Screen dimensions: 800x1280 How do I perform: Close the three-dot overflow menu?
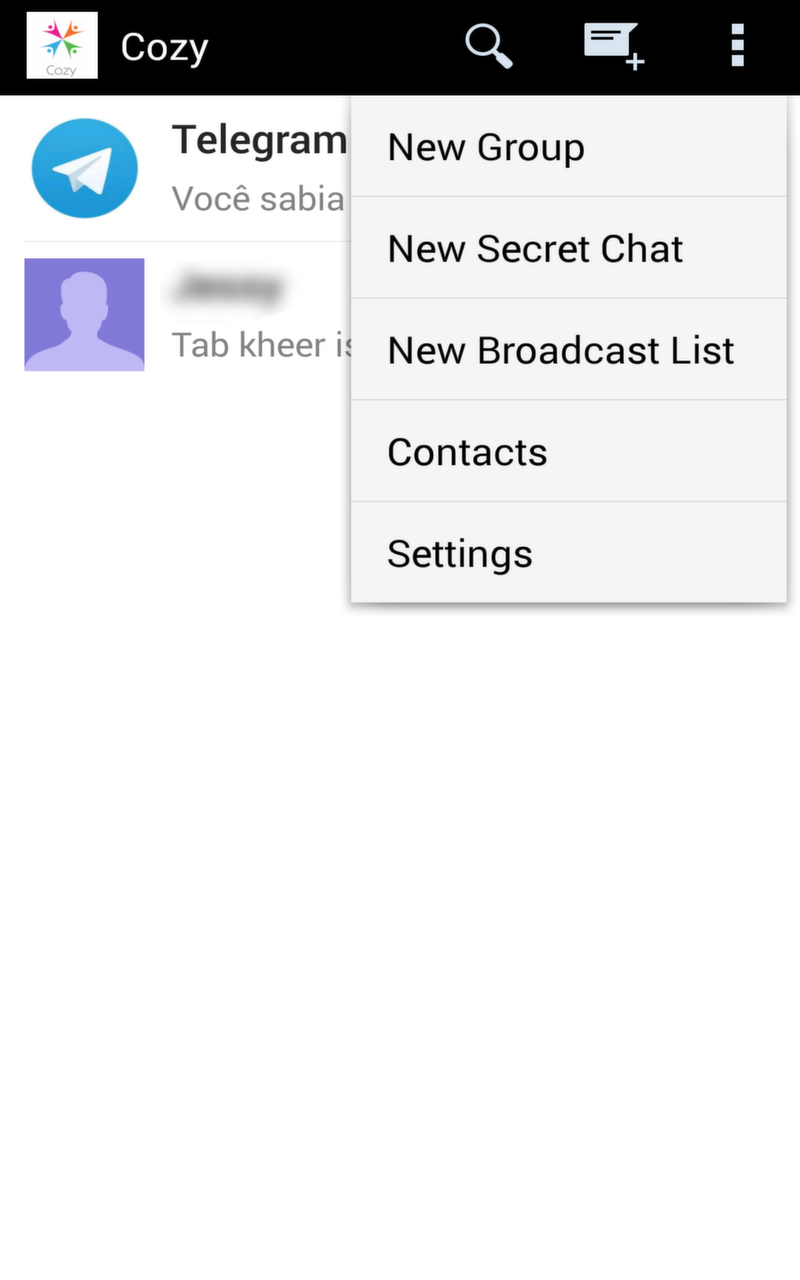(737, 46)
